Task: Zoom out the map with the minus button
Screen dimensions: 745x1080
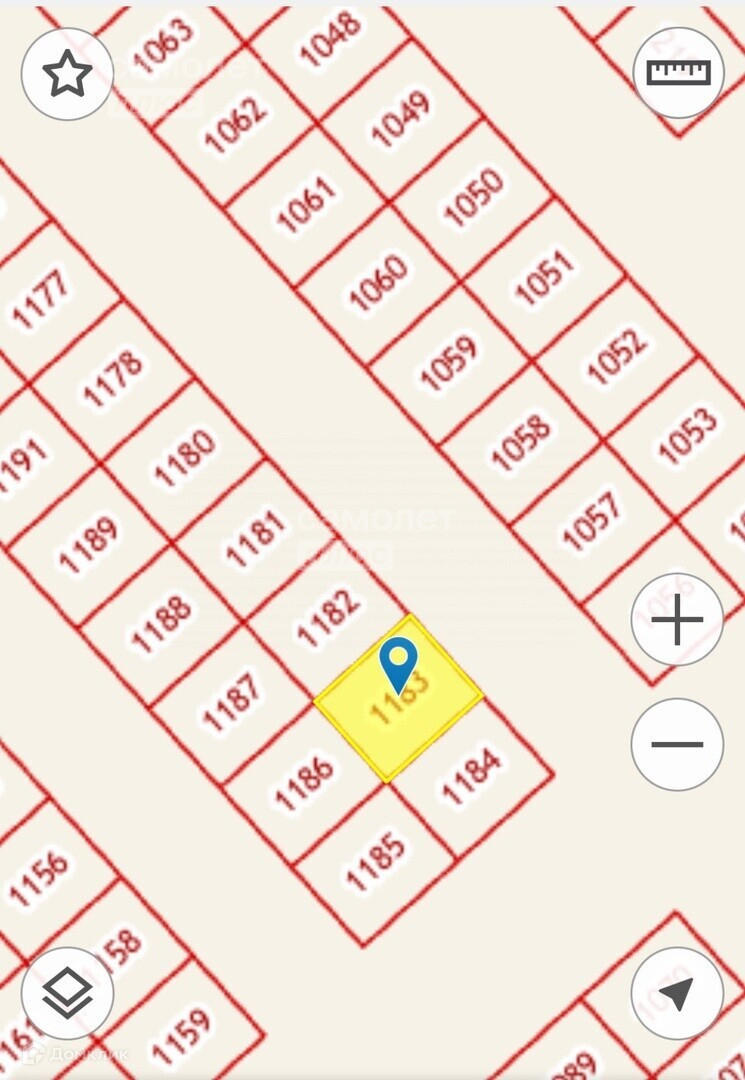Action: point(678,744)
